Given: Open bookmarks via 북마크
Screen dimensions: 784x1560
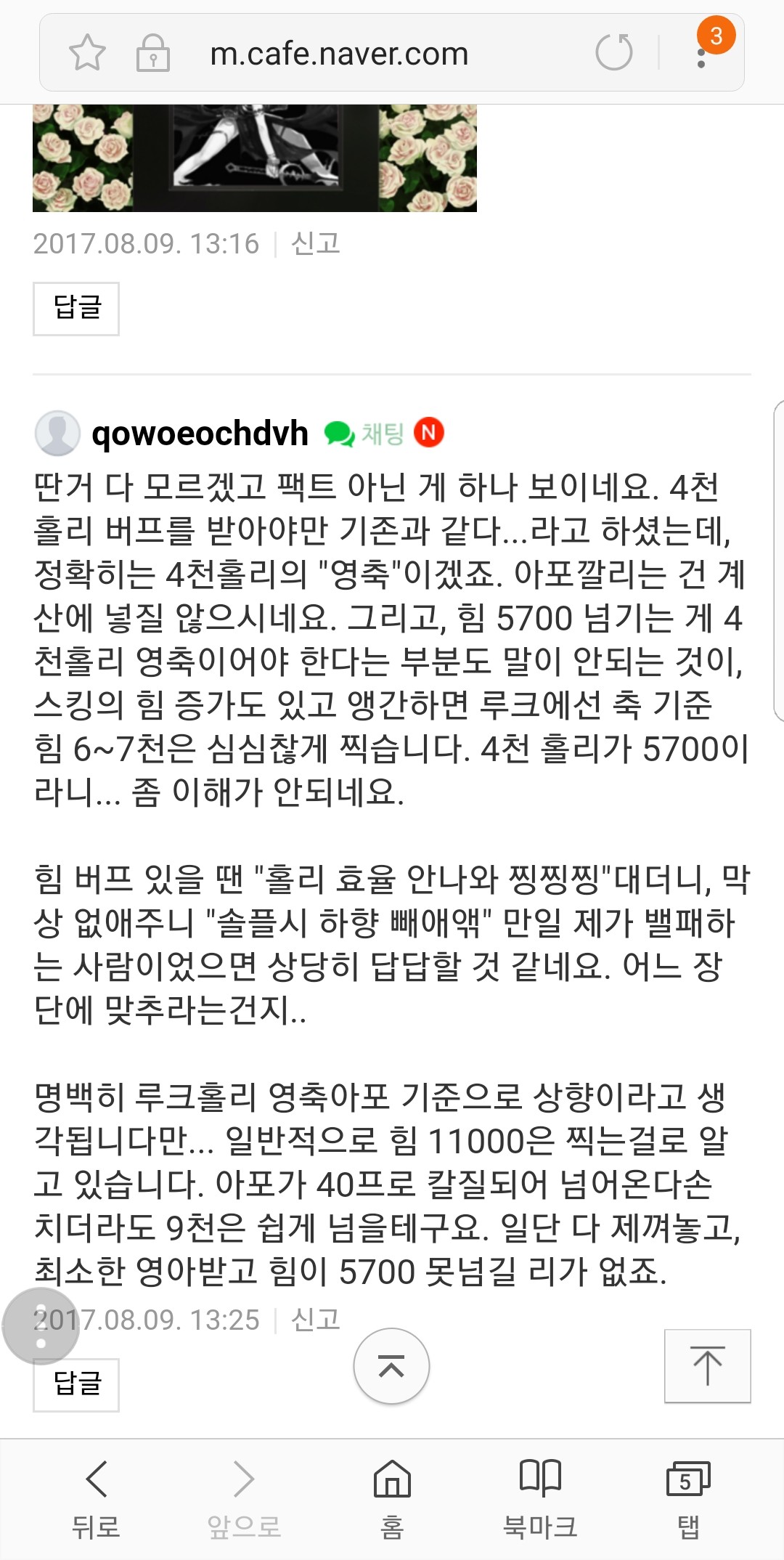Looking at the screenshot, I should (x=540, y=1499).
